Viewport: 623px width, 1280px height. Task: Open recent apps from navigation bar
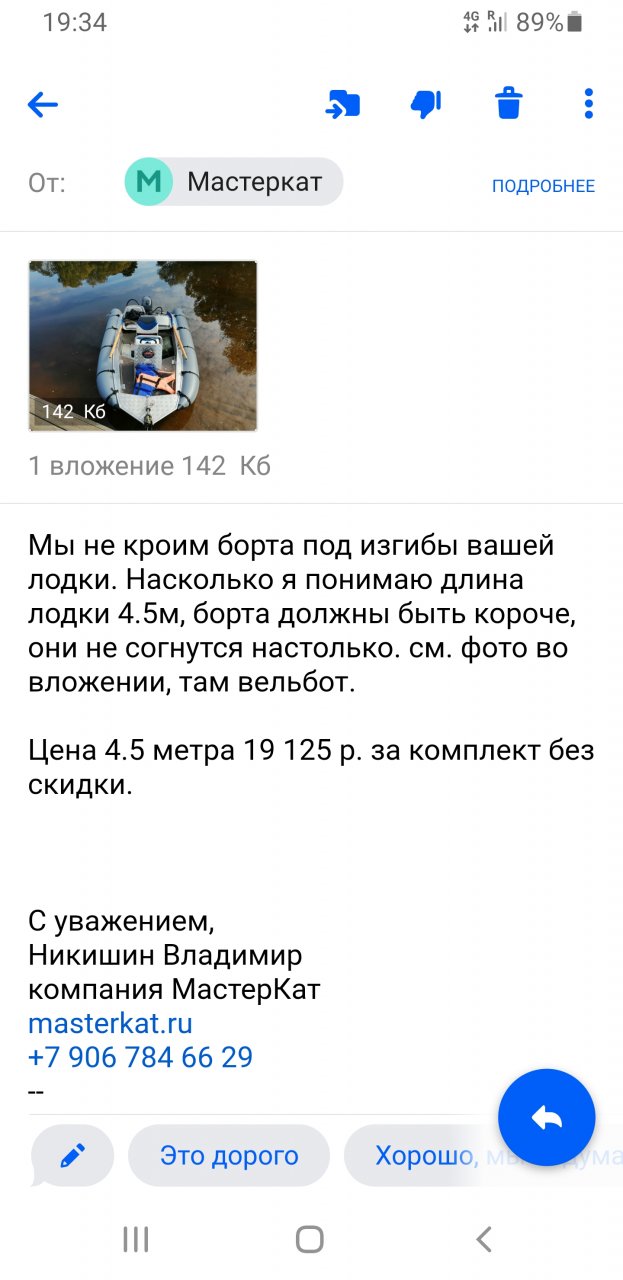tap(136, 1240)
